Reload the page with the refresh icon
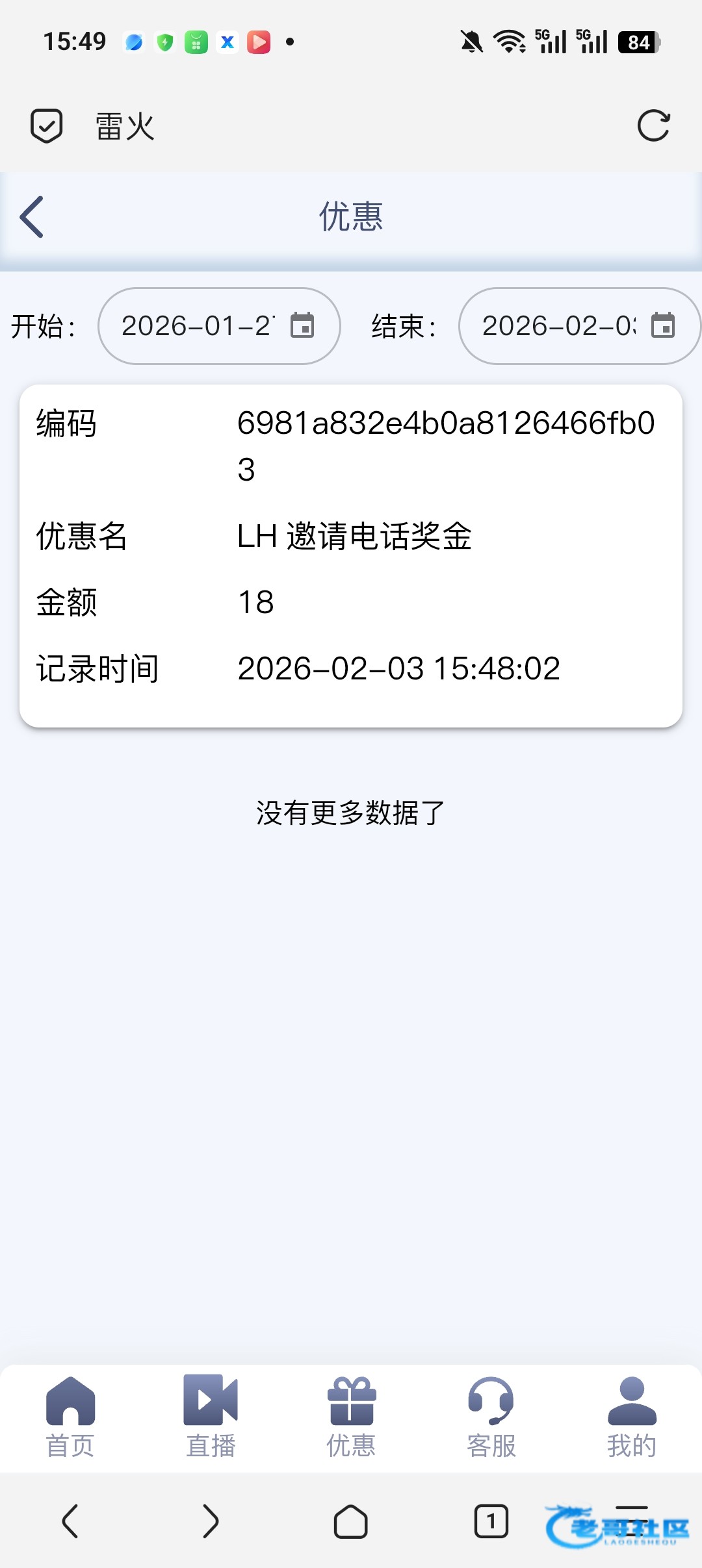The image size is (702, 1568). [653, 125]
